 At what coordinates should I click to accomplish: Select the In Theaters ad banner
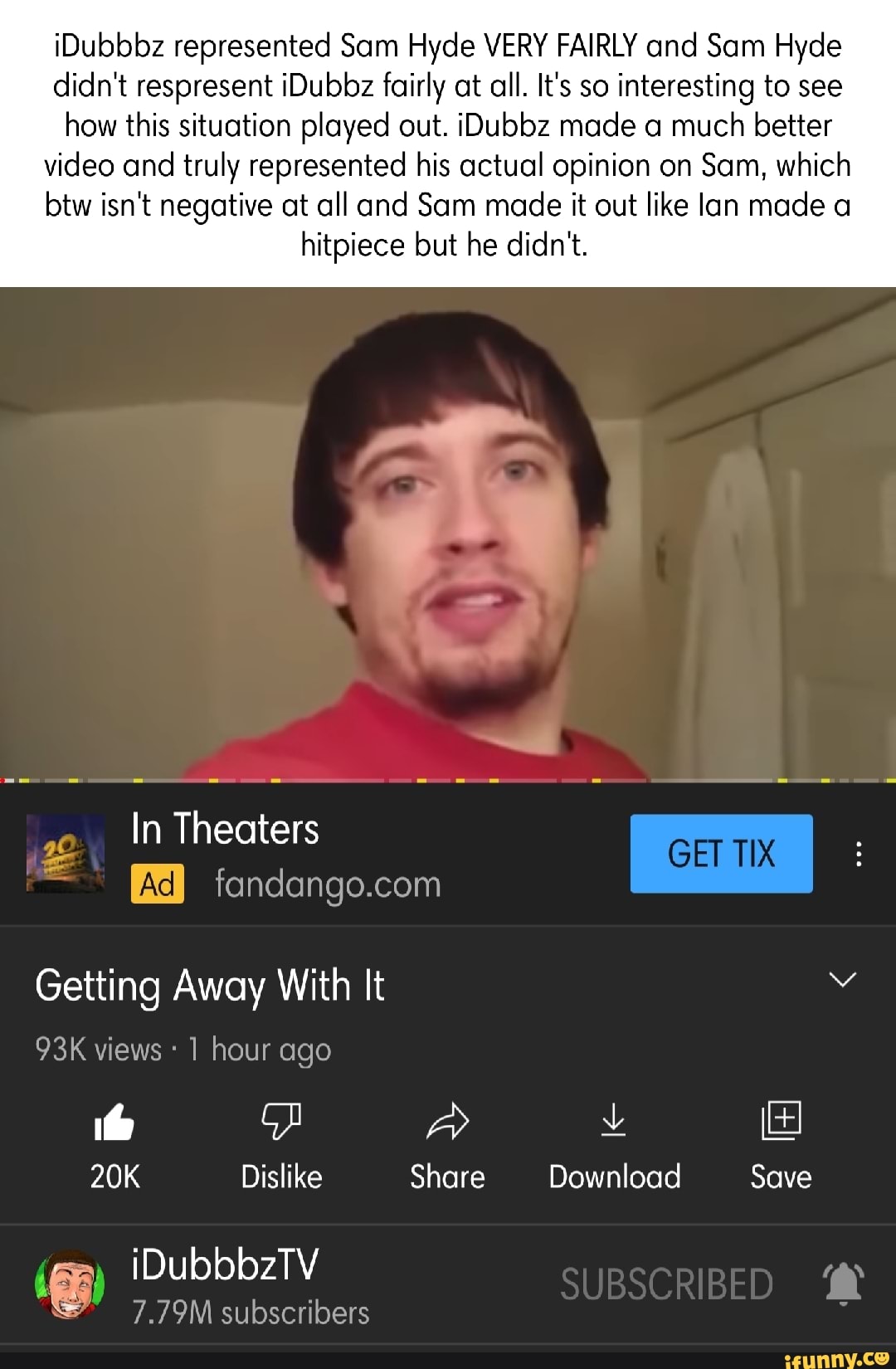pyautogui.click(x=225, y=828)
